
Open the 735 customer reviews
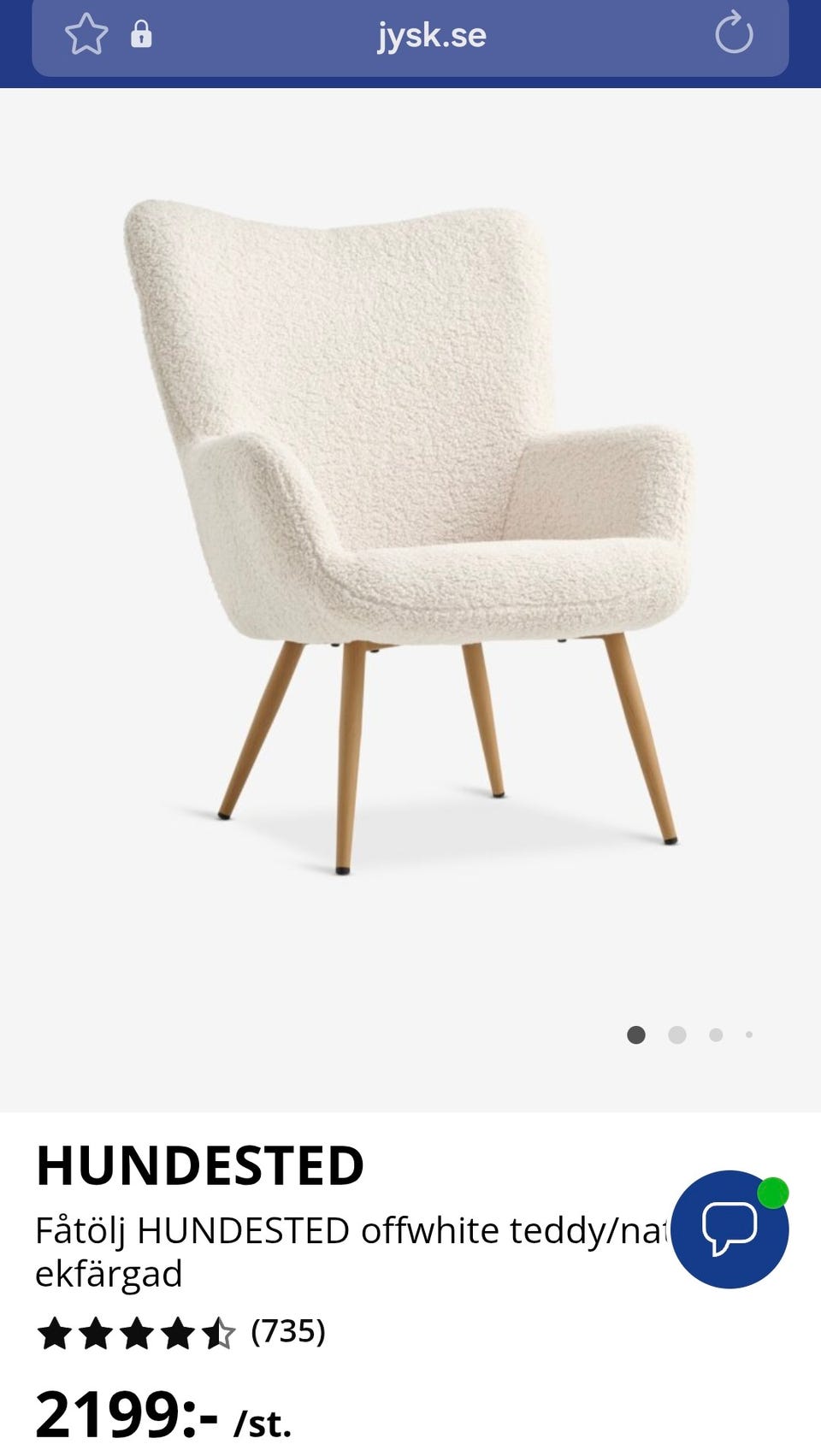click(x=287, y=1331)
